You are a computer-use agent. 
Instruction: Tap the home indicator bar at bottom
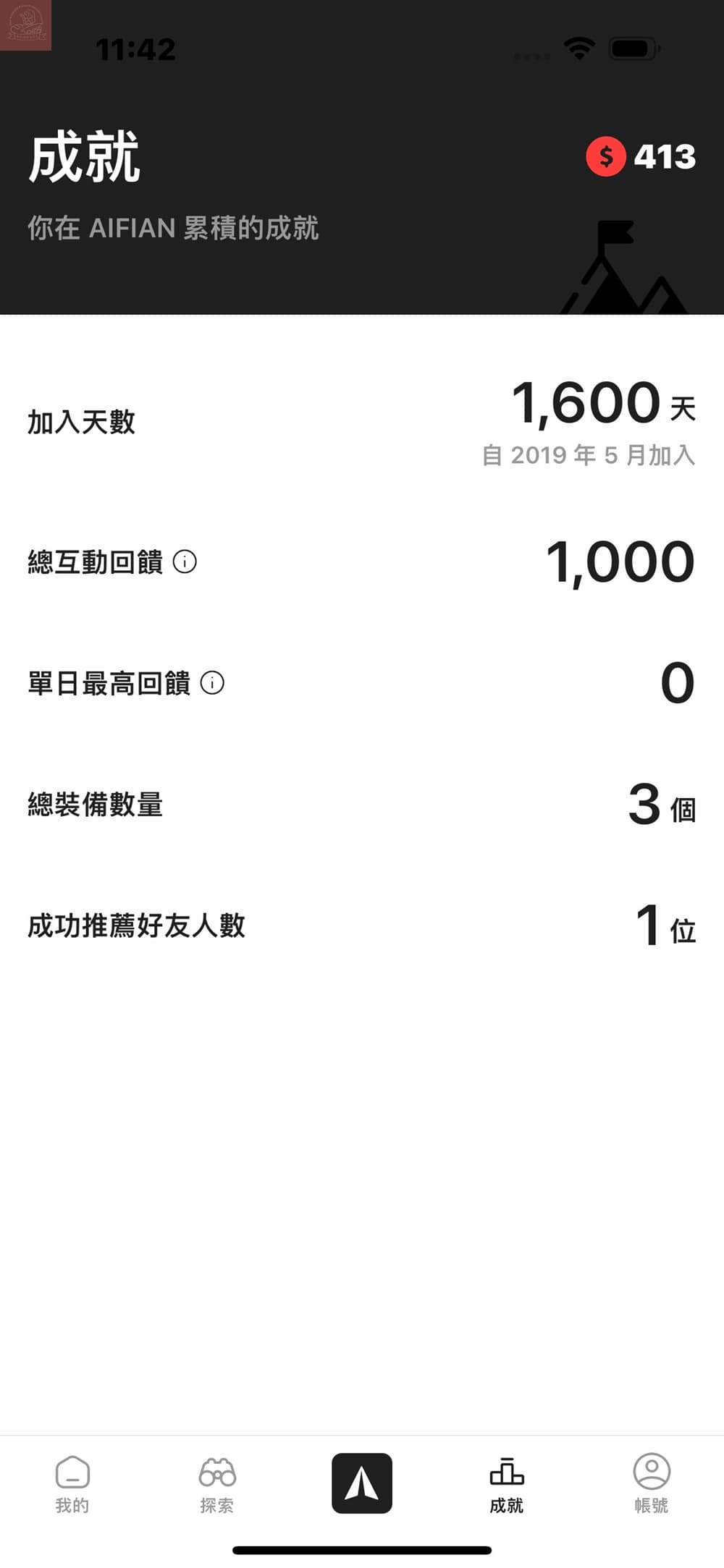point(362,1548)
